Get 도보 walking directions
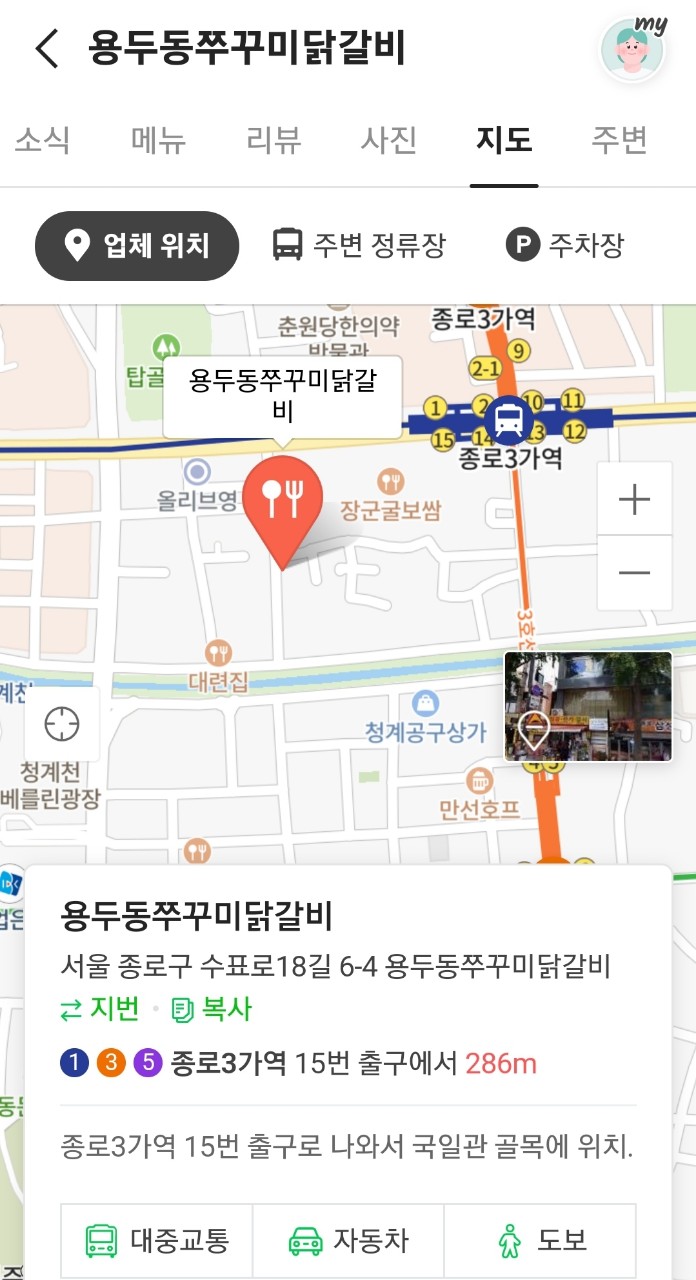 (540, 1241)
